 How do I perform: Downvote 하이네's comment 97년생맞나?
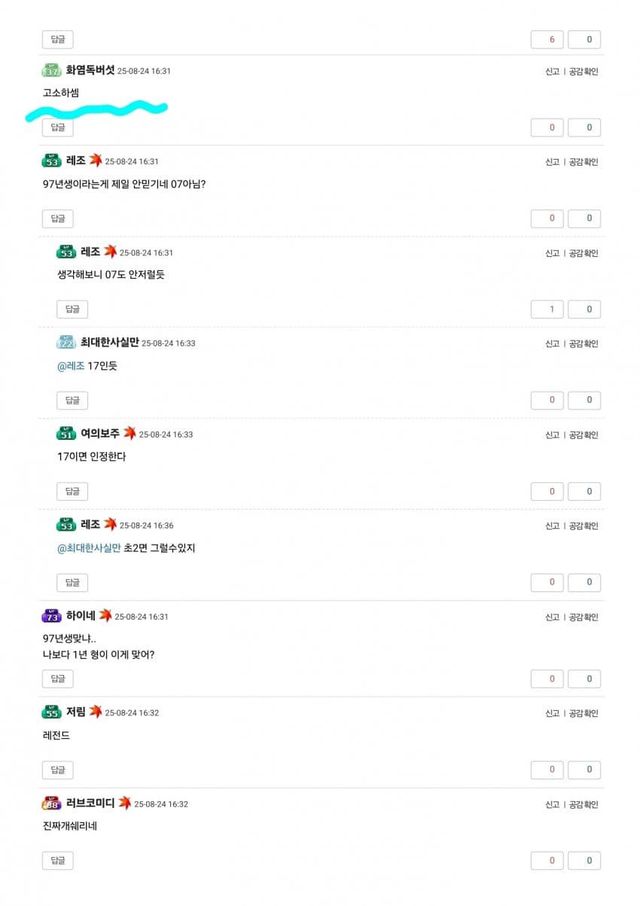[x=588, y=679]
